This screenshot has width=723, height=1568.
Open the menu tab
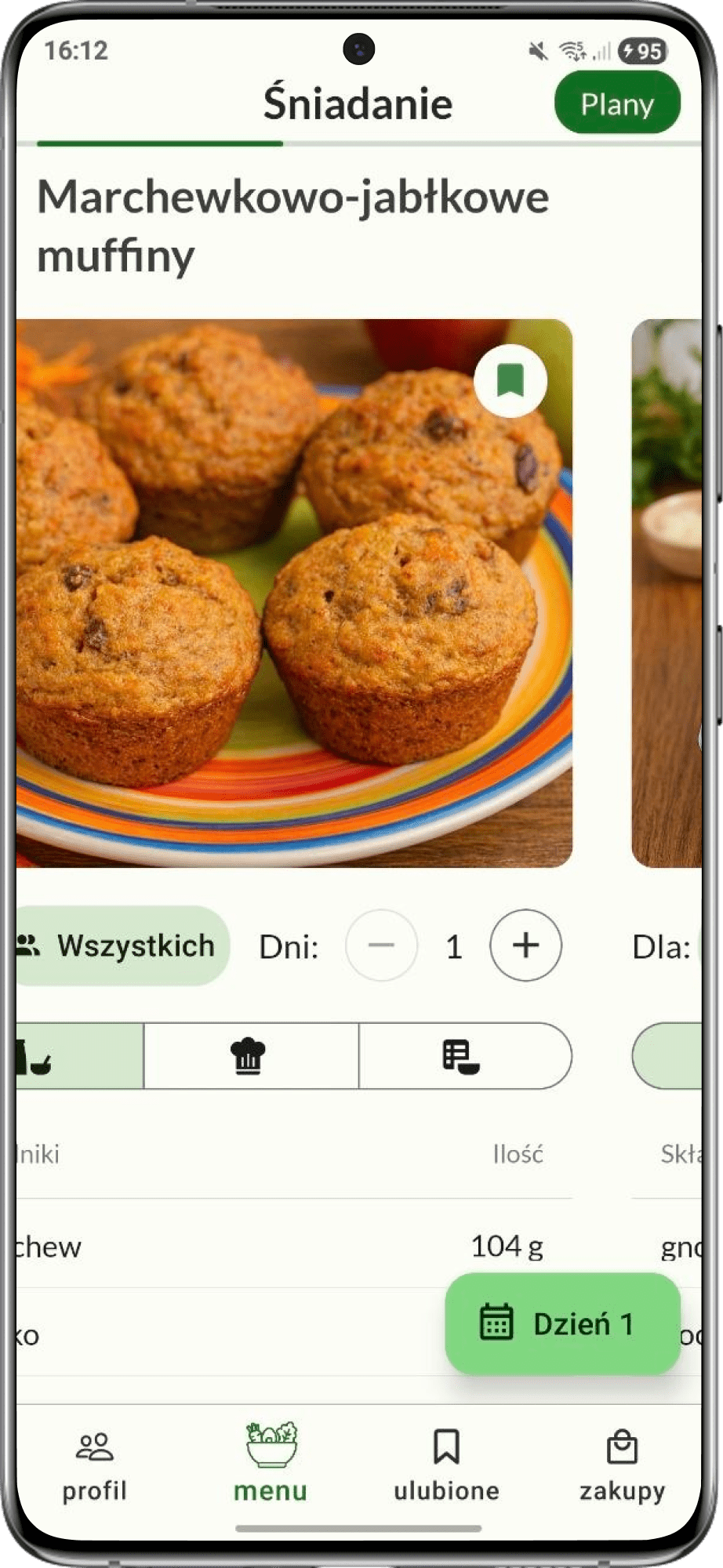tap(271, 1463)
